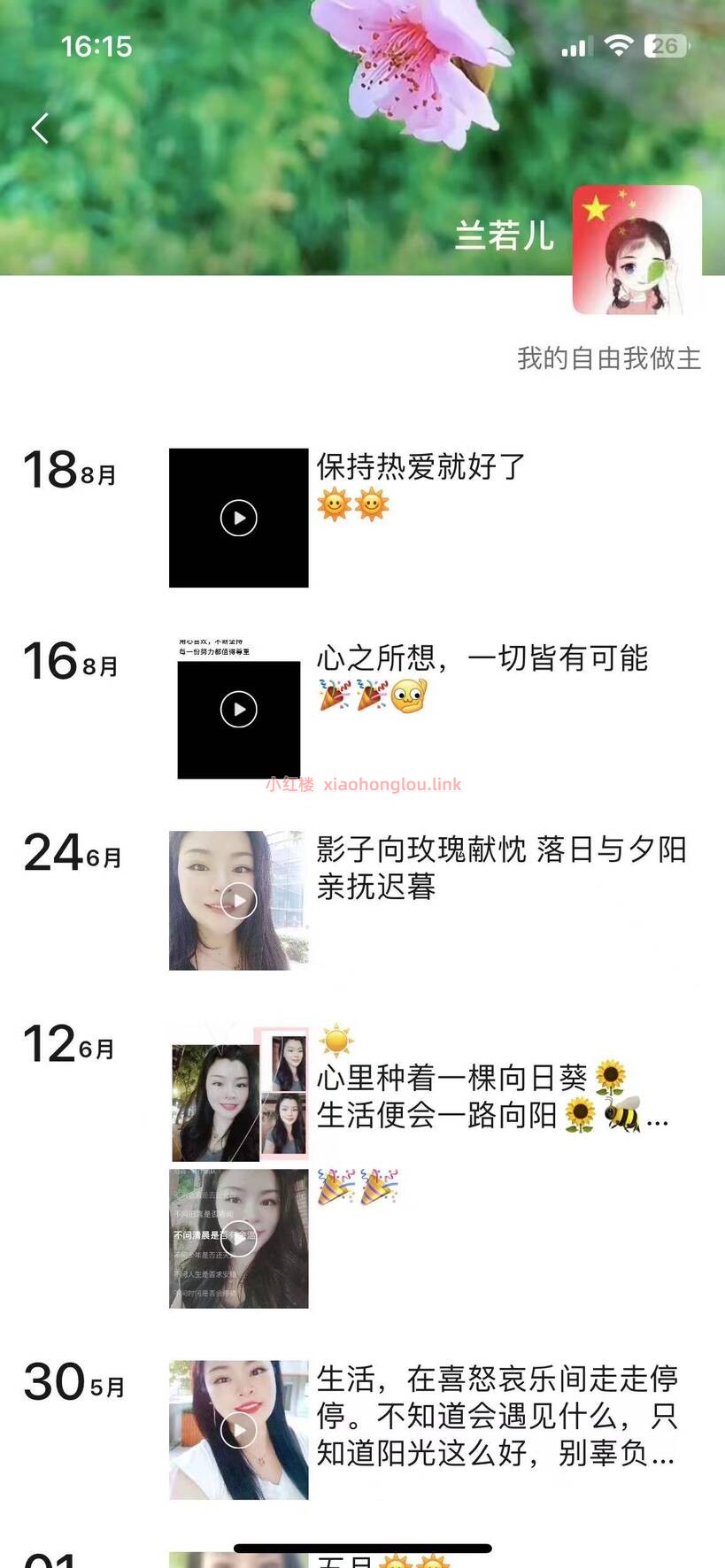Open the 心之所想 post caption
Screen dimensions: 725x1568
482,661
